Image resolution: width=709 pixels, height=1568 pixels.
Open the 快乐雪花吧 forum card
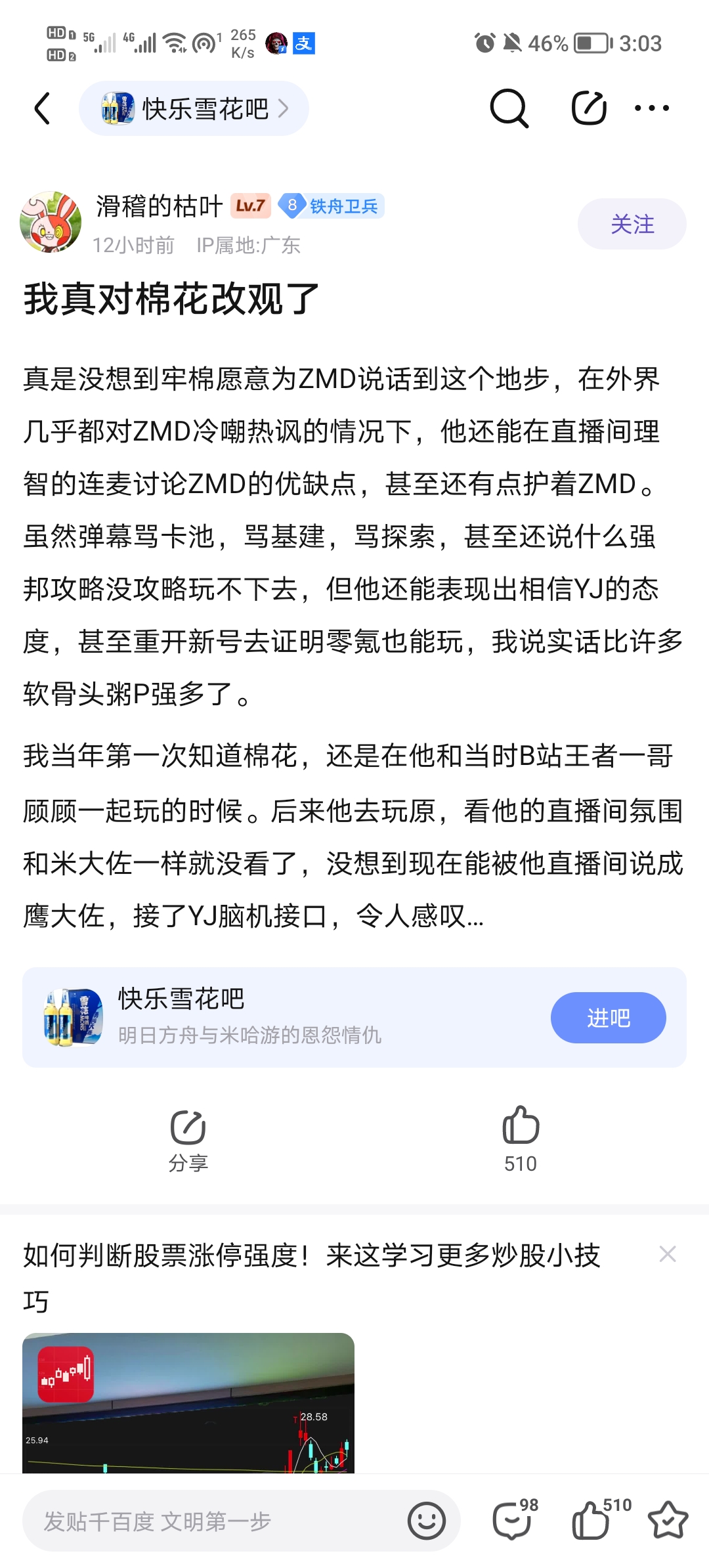(263, 1017)
